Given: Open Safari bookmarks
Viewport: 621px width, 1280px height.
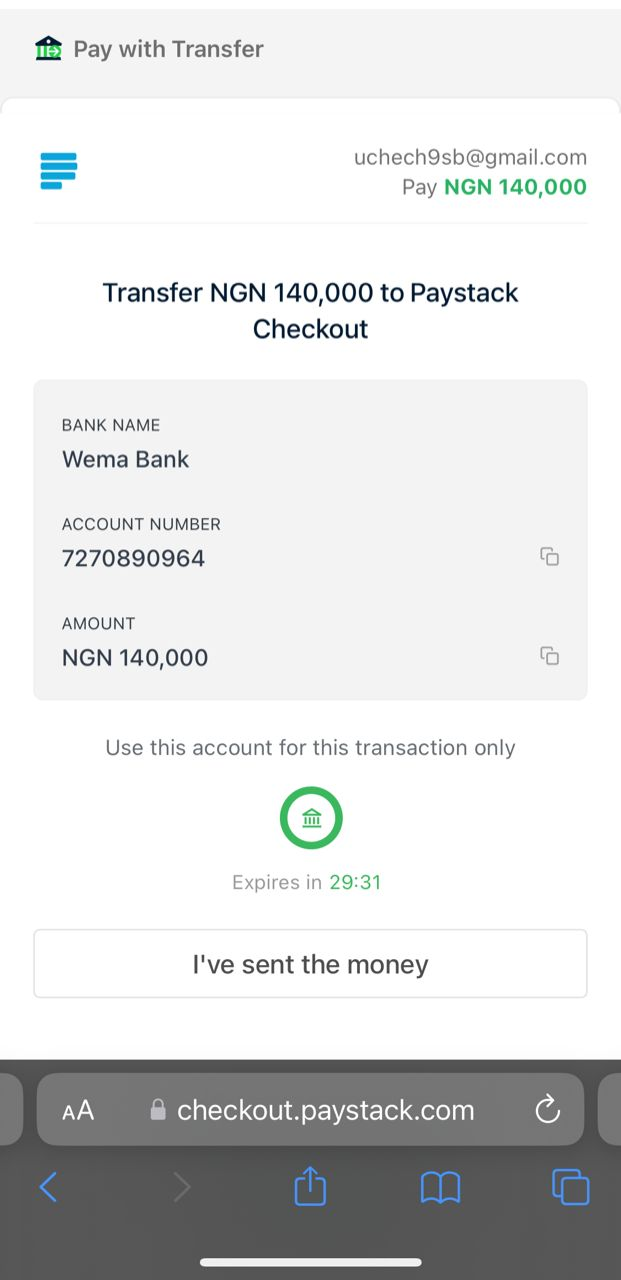Looking at the screenshot, I should click(x=440, y=1187).
